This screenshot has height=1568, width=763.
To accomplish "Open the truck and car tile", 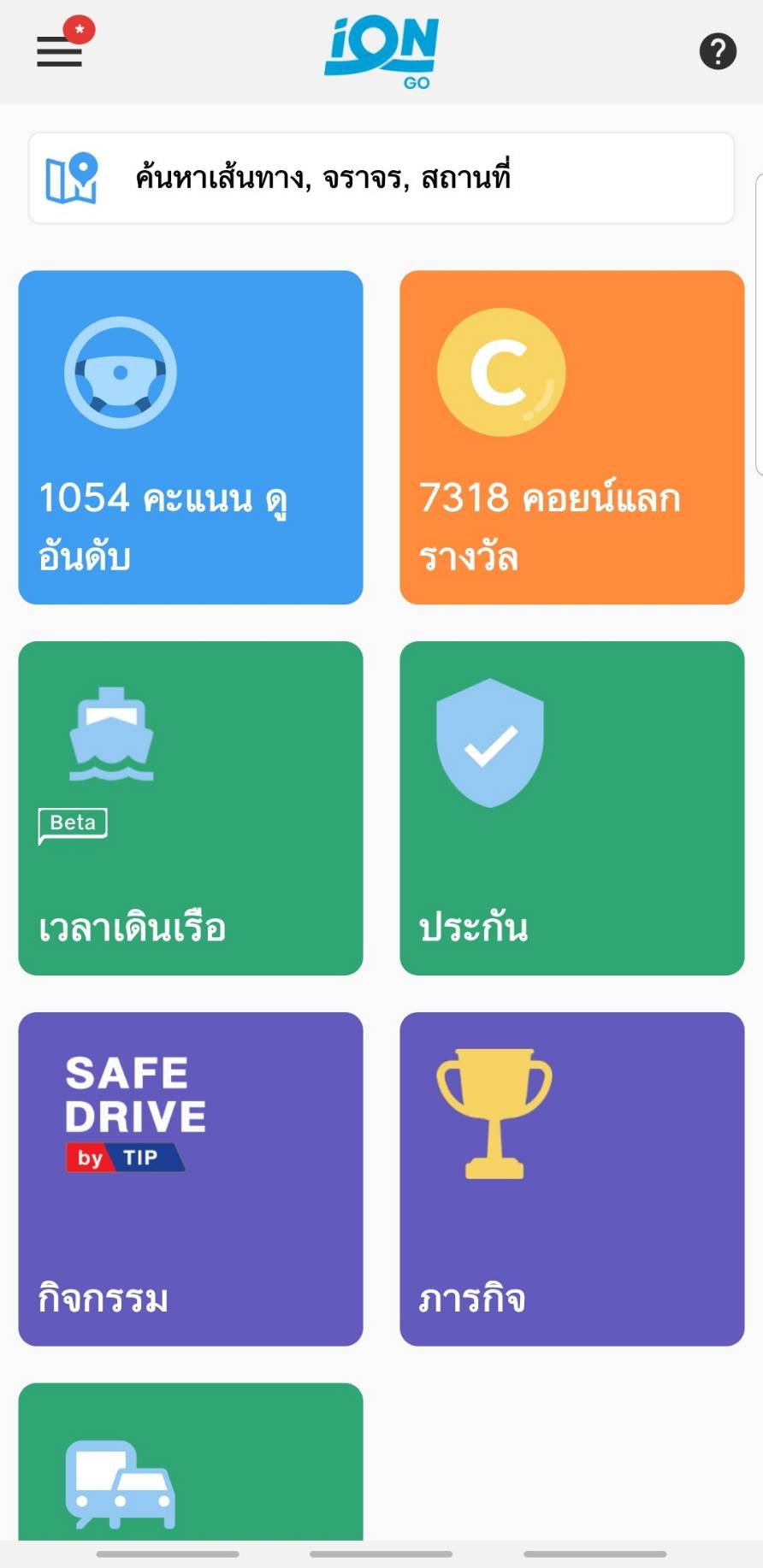I will [191, 1462].
